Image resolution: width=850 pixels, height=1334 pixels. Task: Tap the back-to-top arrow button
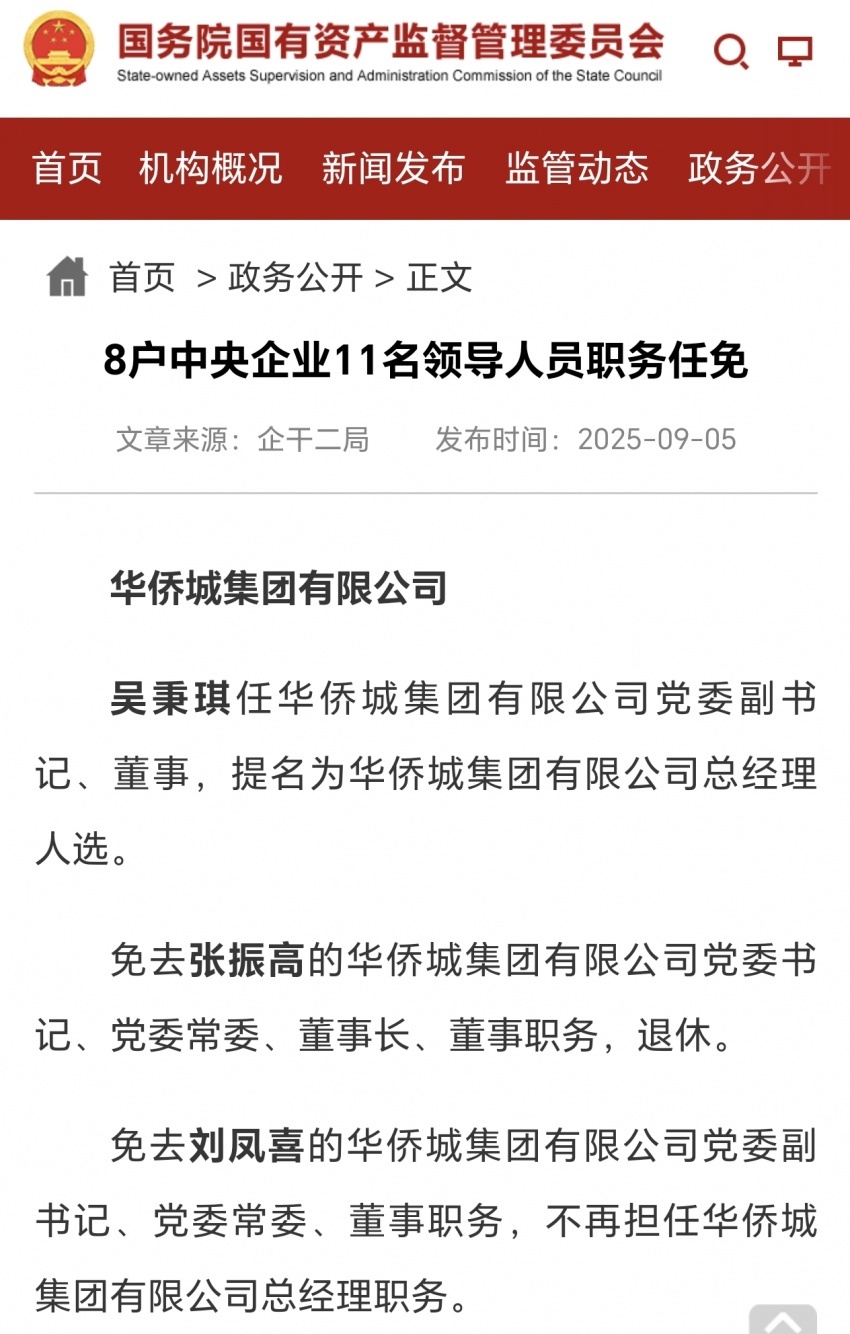click(783, 1320)
